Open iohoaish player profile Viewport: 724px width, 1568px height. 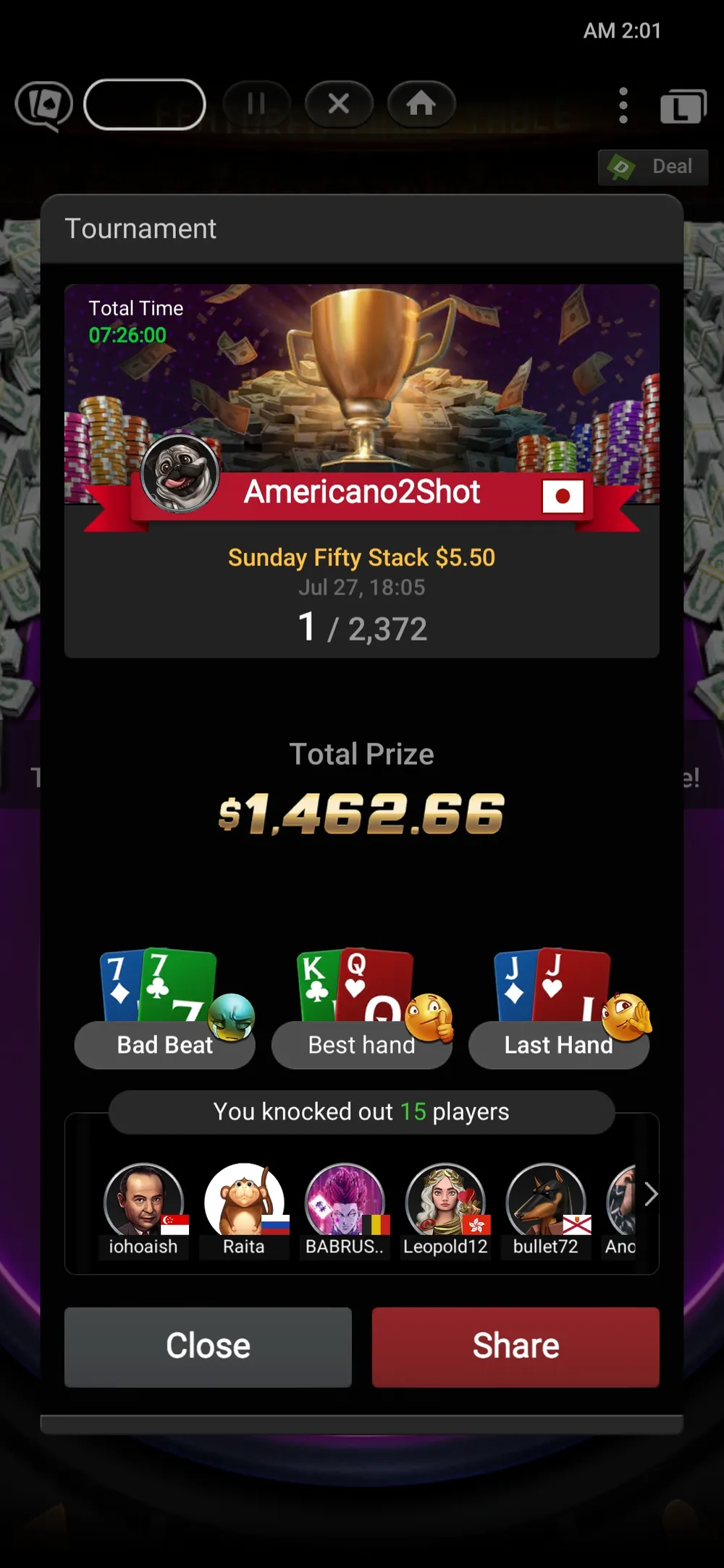coord(143,1200)
